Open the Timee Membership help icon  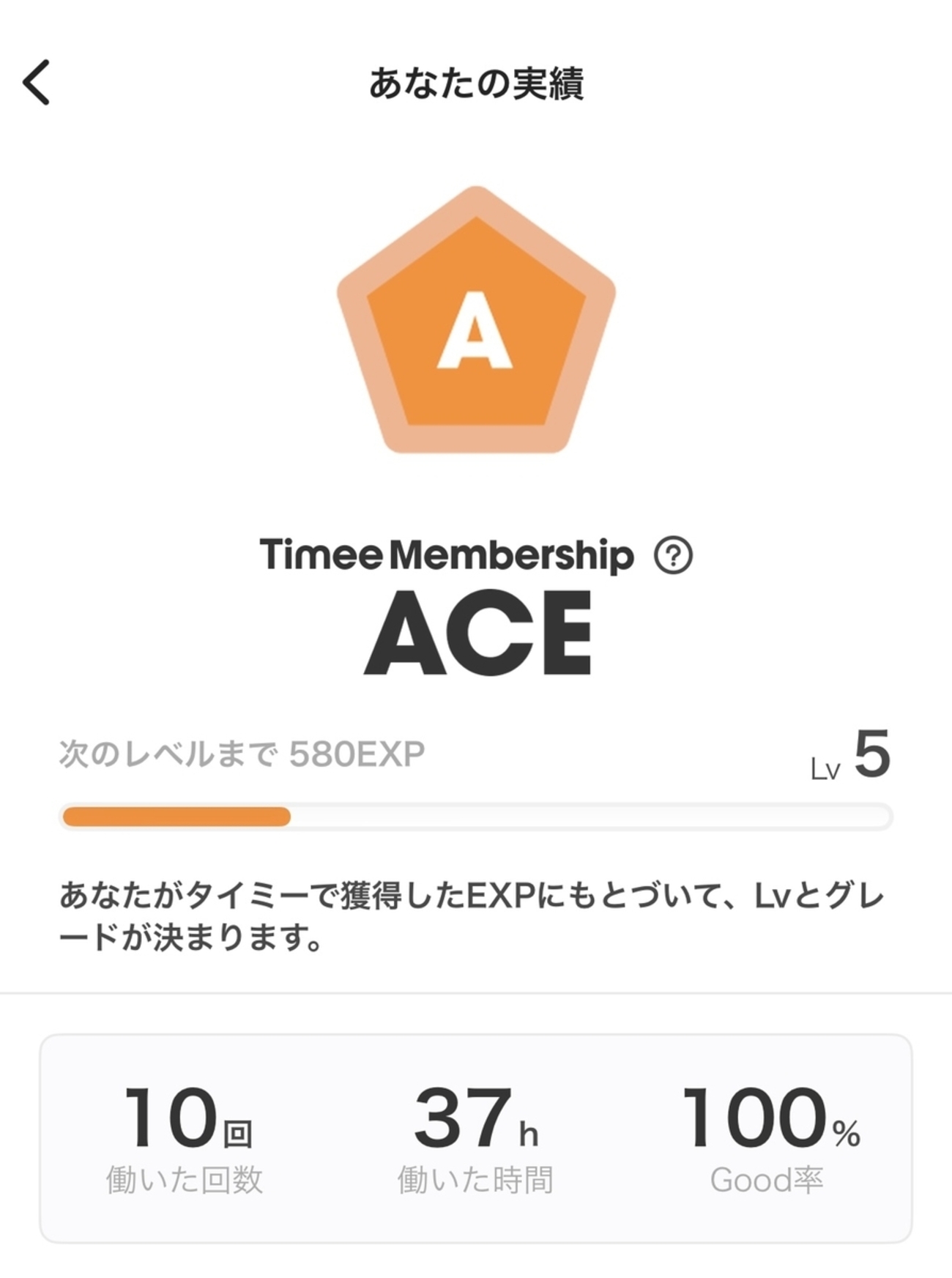click(673, 555)
